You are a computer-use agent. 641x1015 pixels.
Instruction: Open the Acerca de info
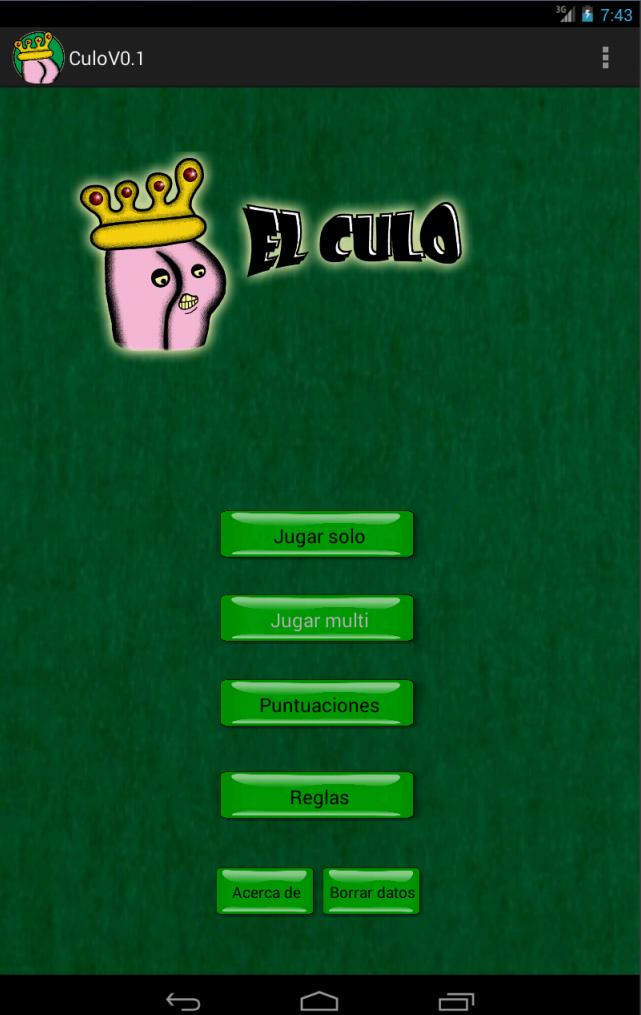[266, 891]
